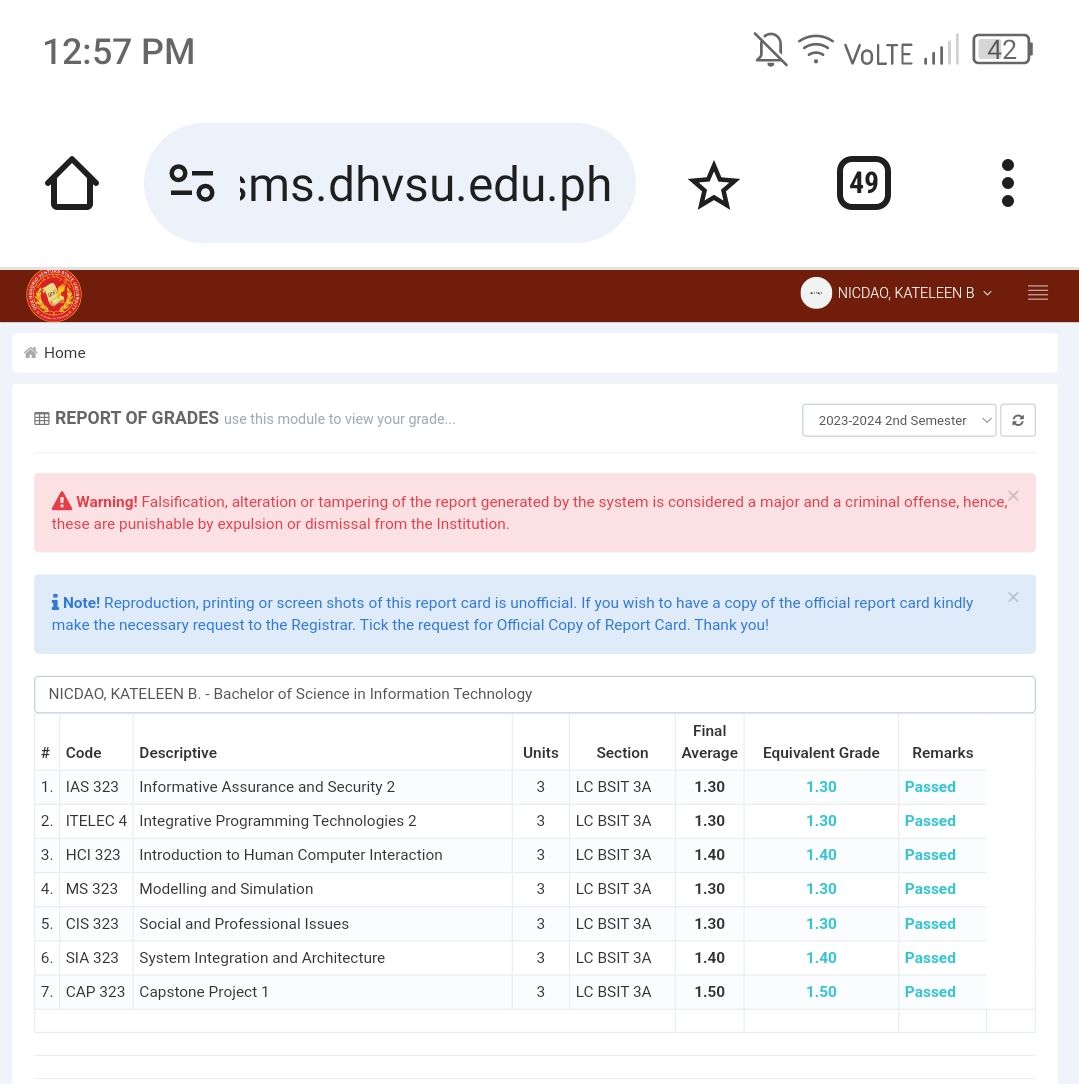
Task: Open the hamburger menu in the header
Action: coord(1037,293)
